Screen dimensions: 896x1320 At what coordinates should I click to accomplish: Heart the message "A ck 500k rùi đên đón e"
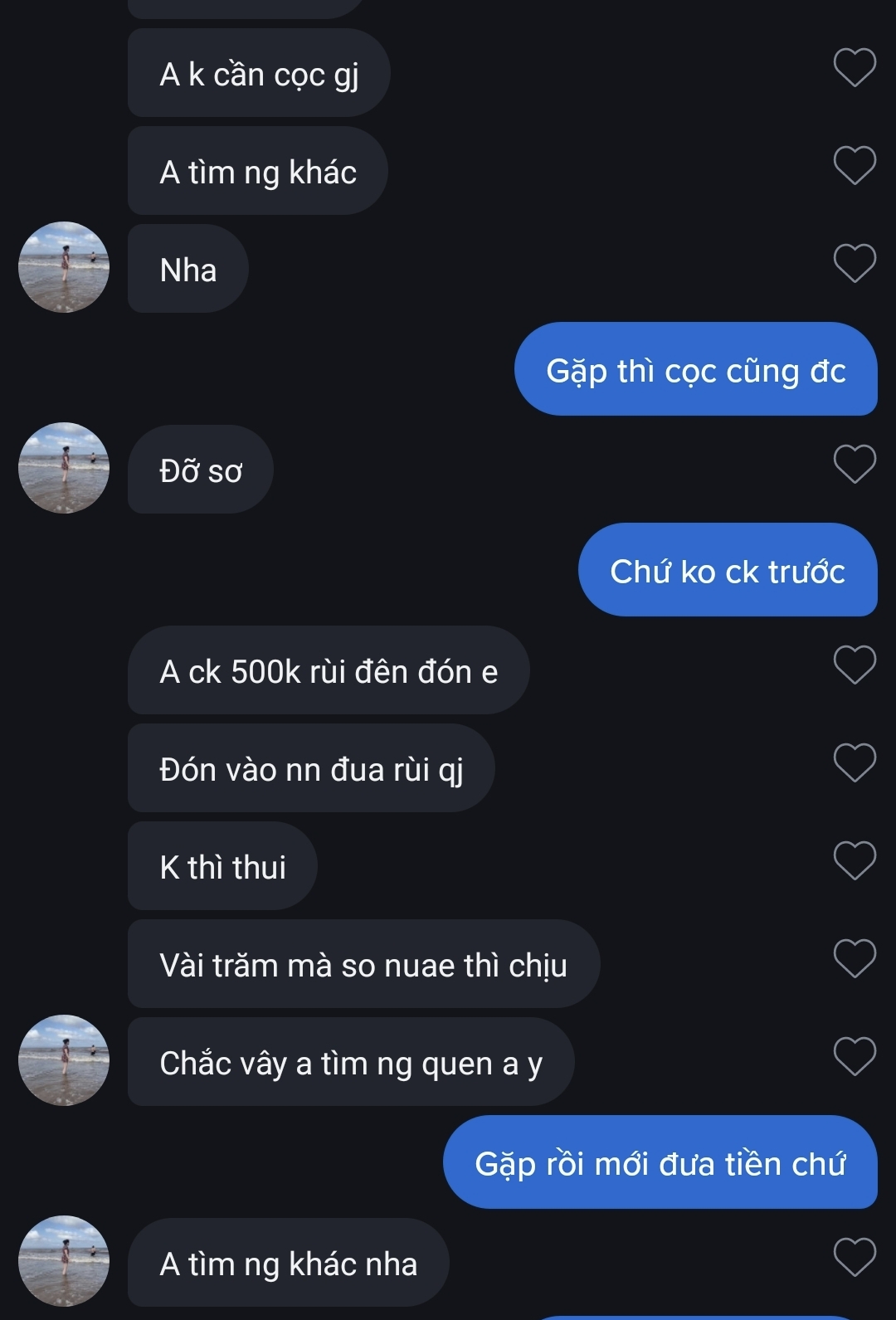click(855, 665)
